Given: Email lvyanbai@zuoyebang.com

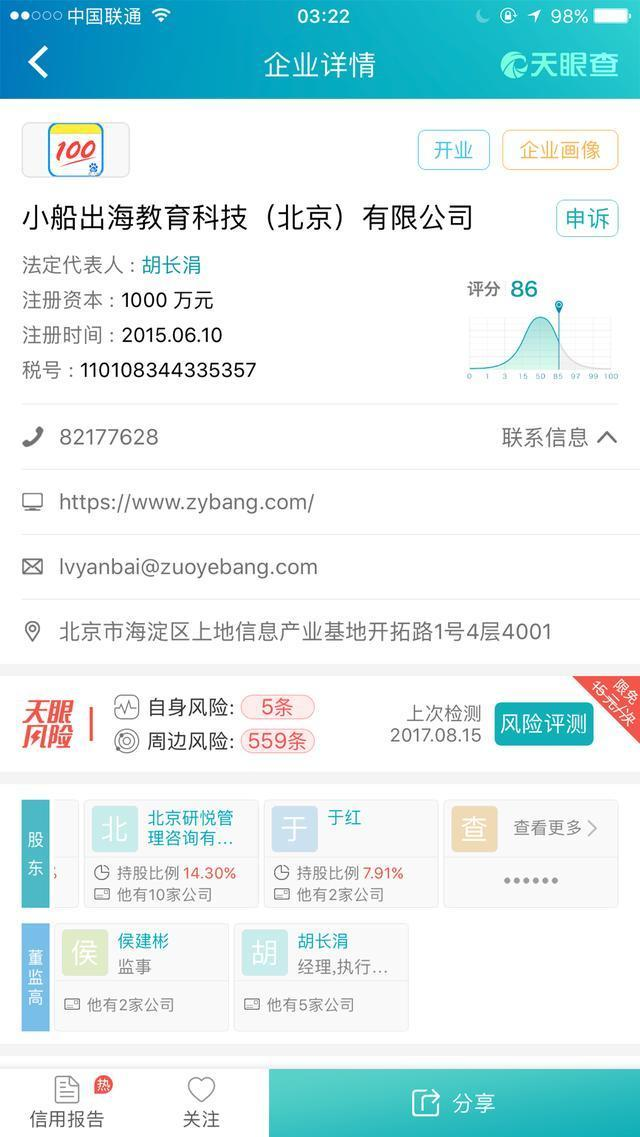Looking at the screenshot, I should [x=188, y=567].
